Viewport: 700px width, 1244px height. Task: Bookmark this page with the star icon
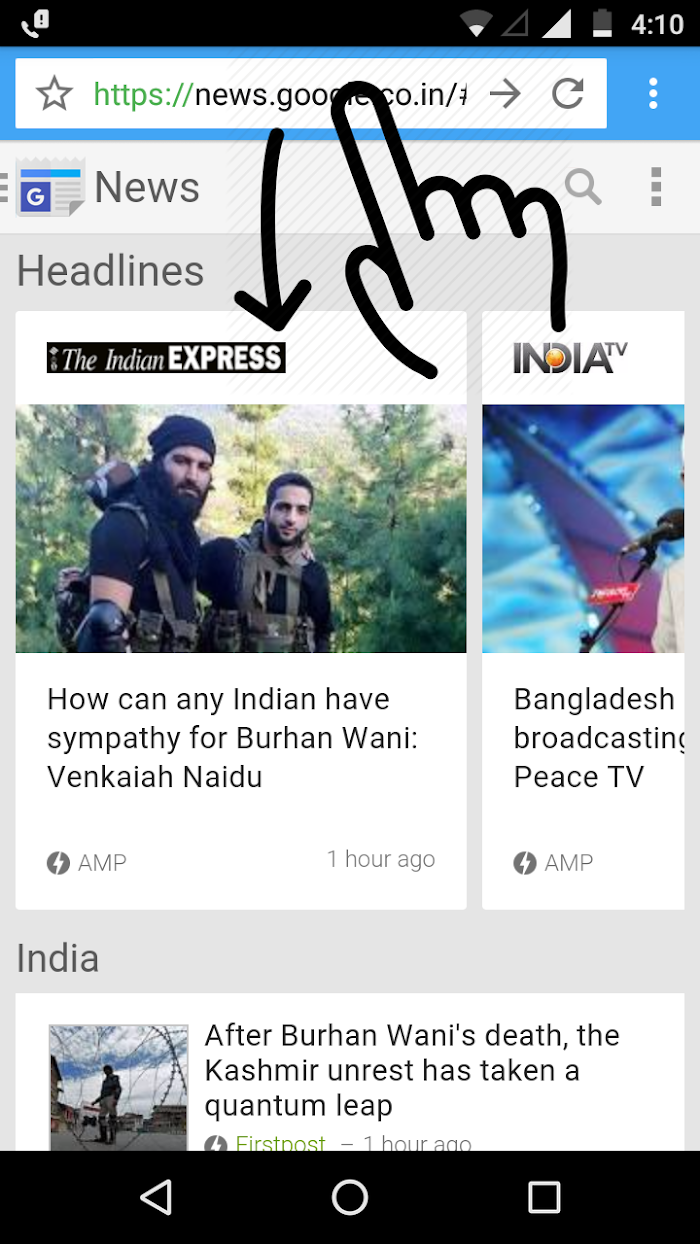tap(54, 94)
